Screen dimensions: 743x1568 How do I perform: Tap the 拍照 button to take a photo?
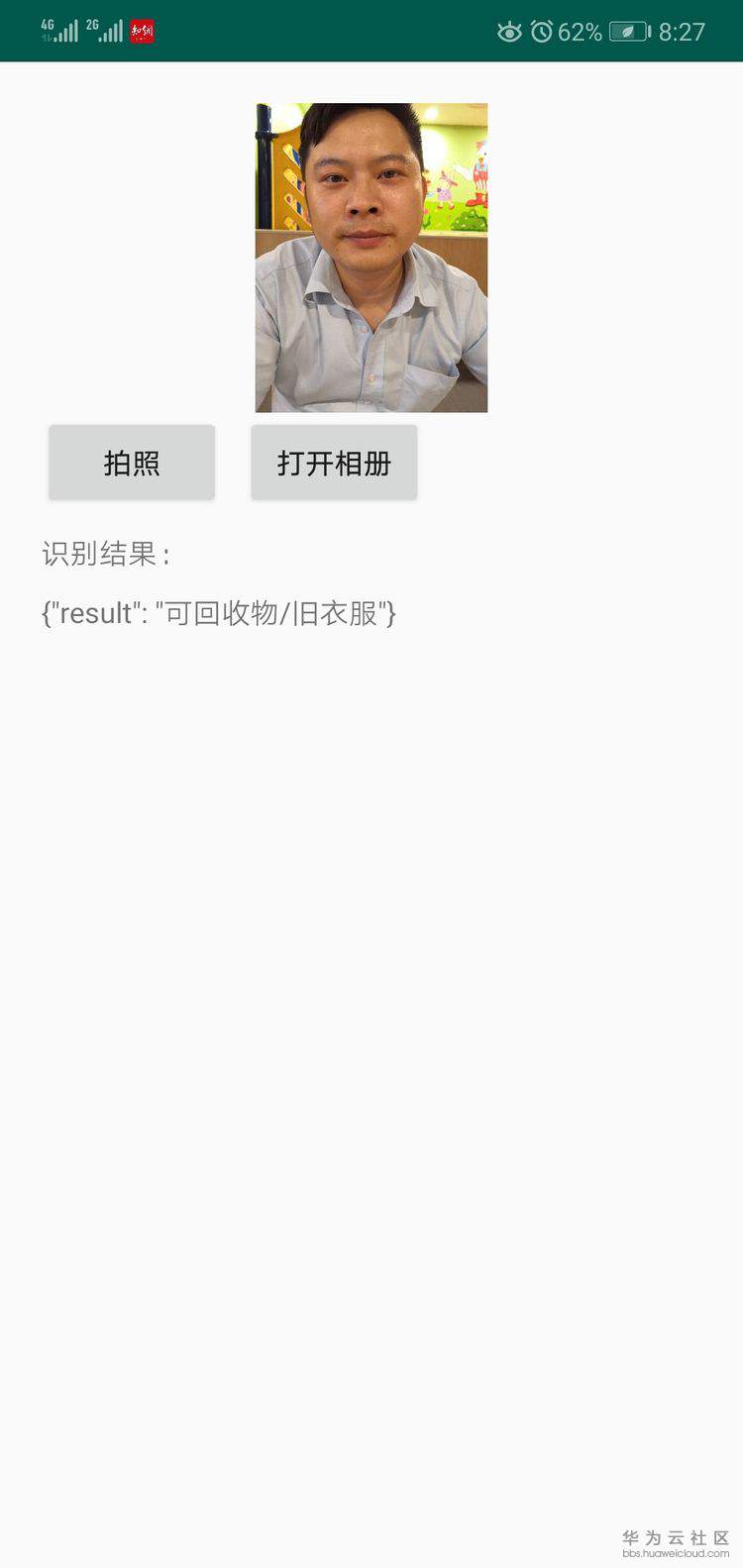[132, 463]
